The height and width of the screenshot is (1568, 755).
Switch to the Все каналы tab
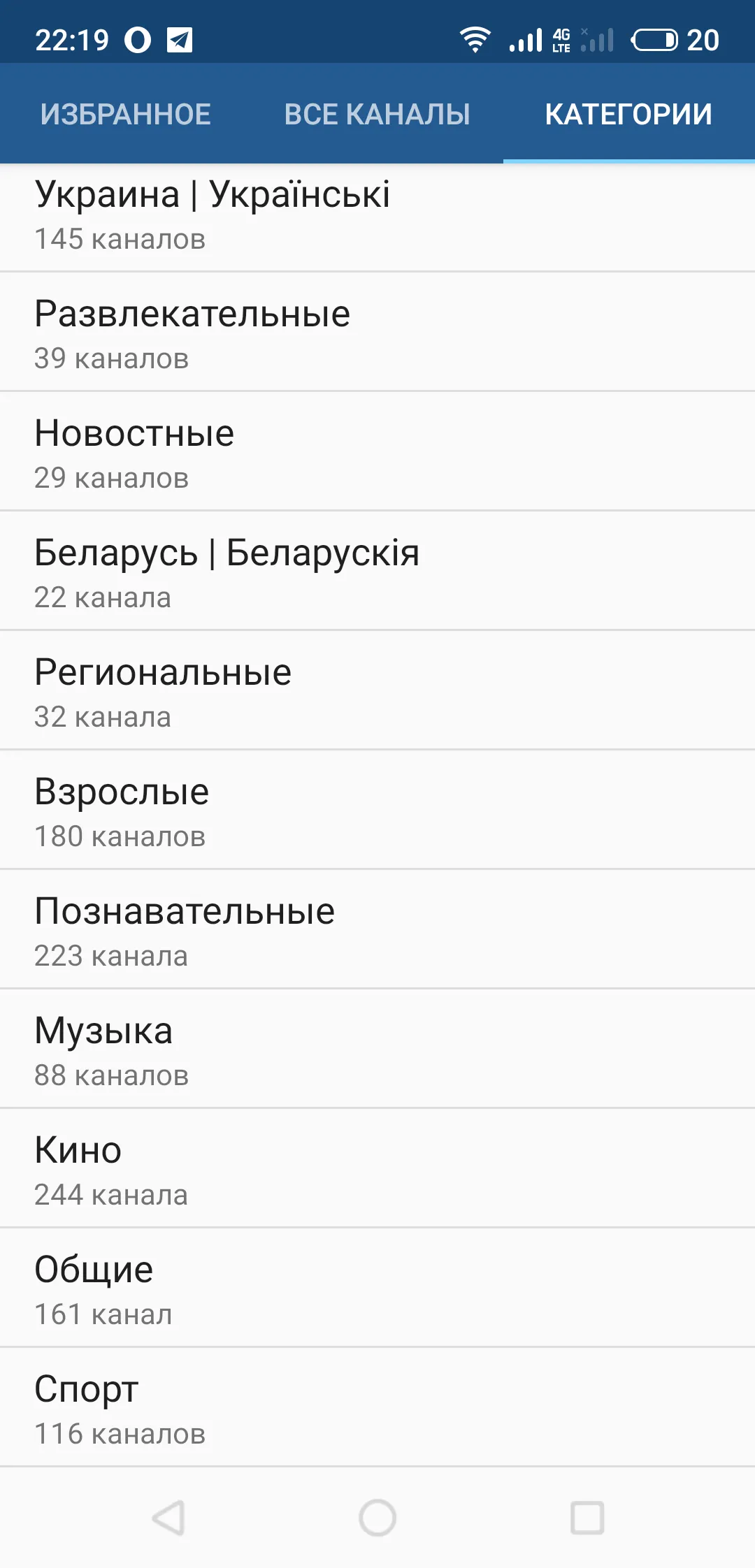click(x=377, y=114)
